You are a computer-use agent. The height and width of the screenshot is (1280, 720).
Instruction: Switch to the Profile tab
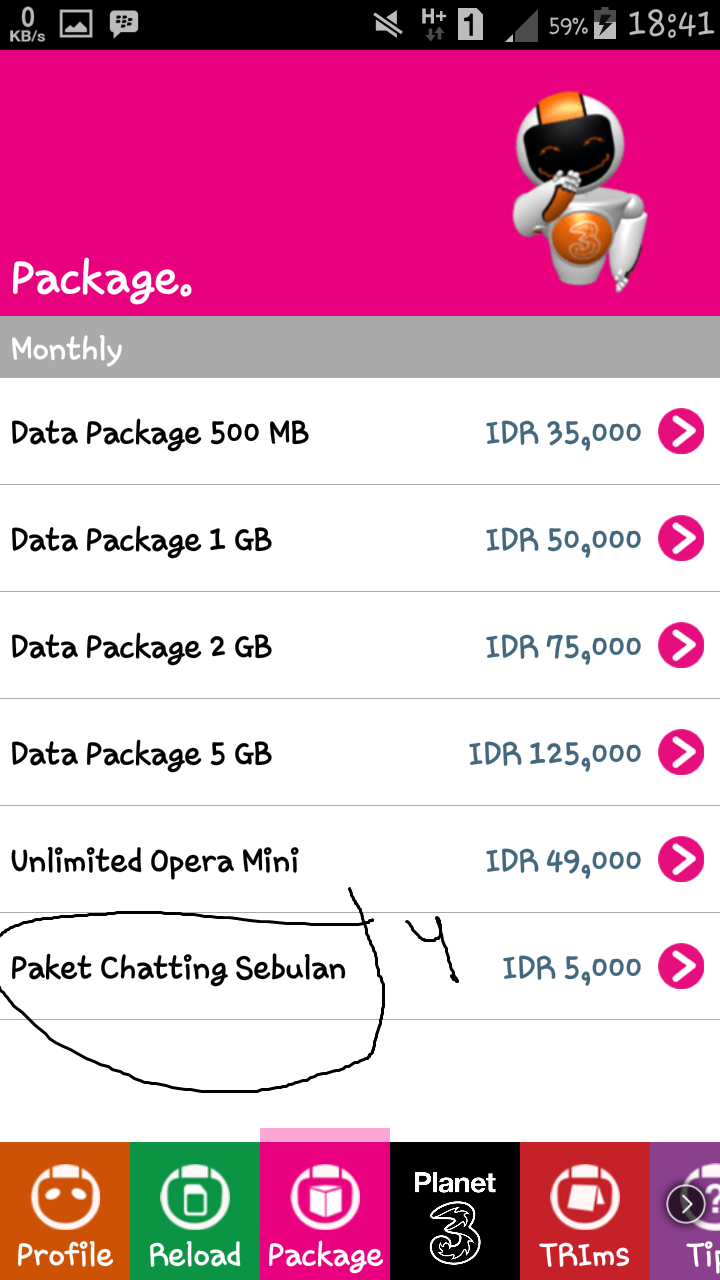(x=65, y=1212)
